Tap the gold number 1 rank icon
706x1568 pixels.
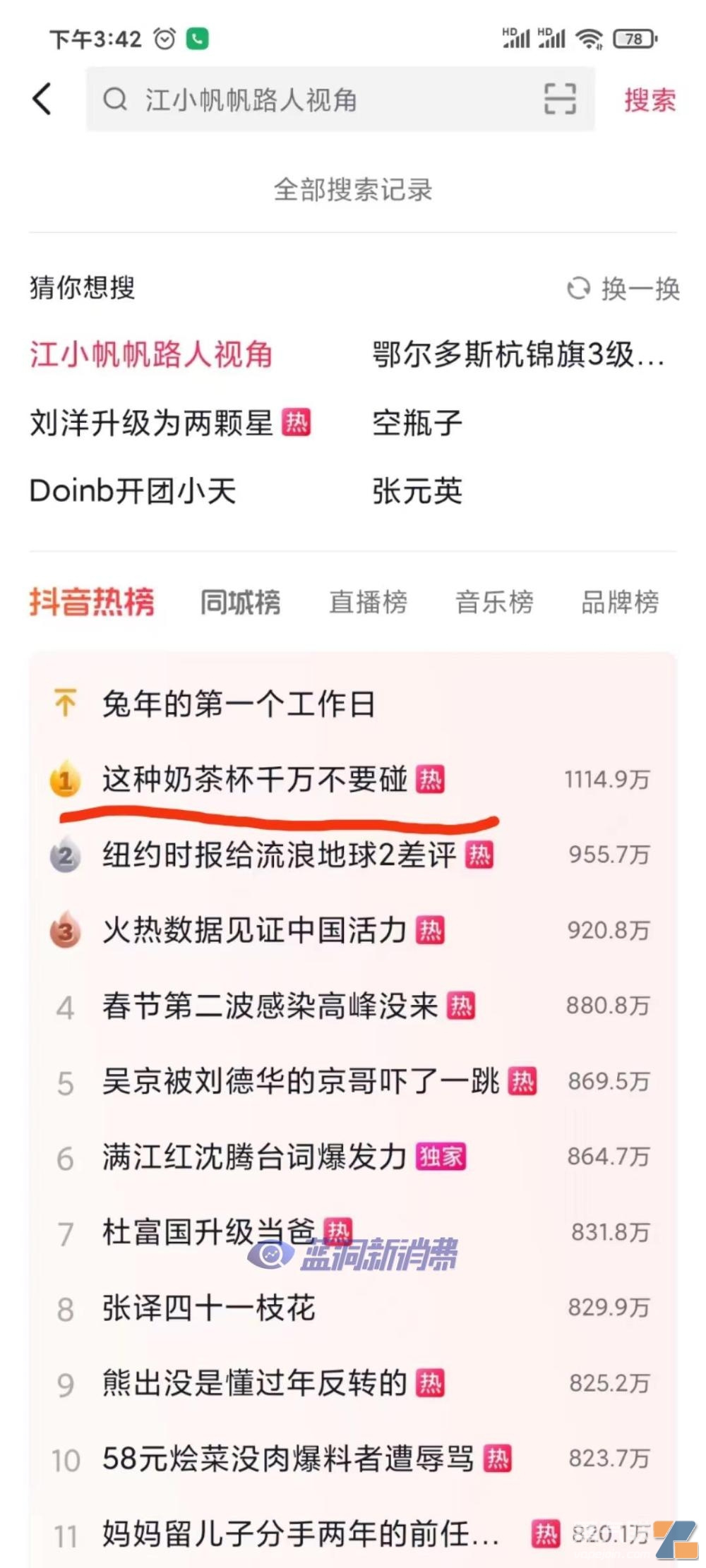(x=66, y=779)
